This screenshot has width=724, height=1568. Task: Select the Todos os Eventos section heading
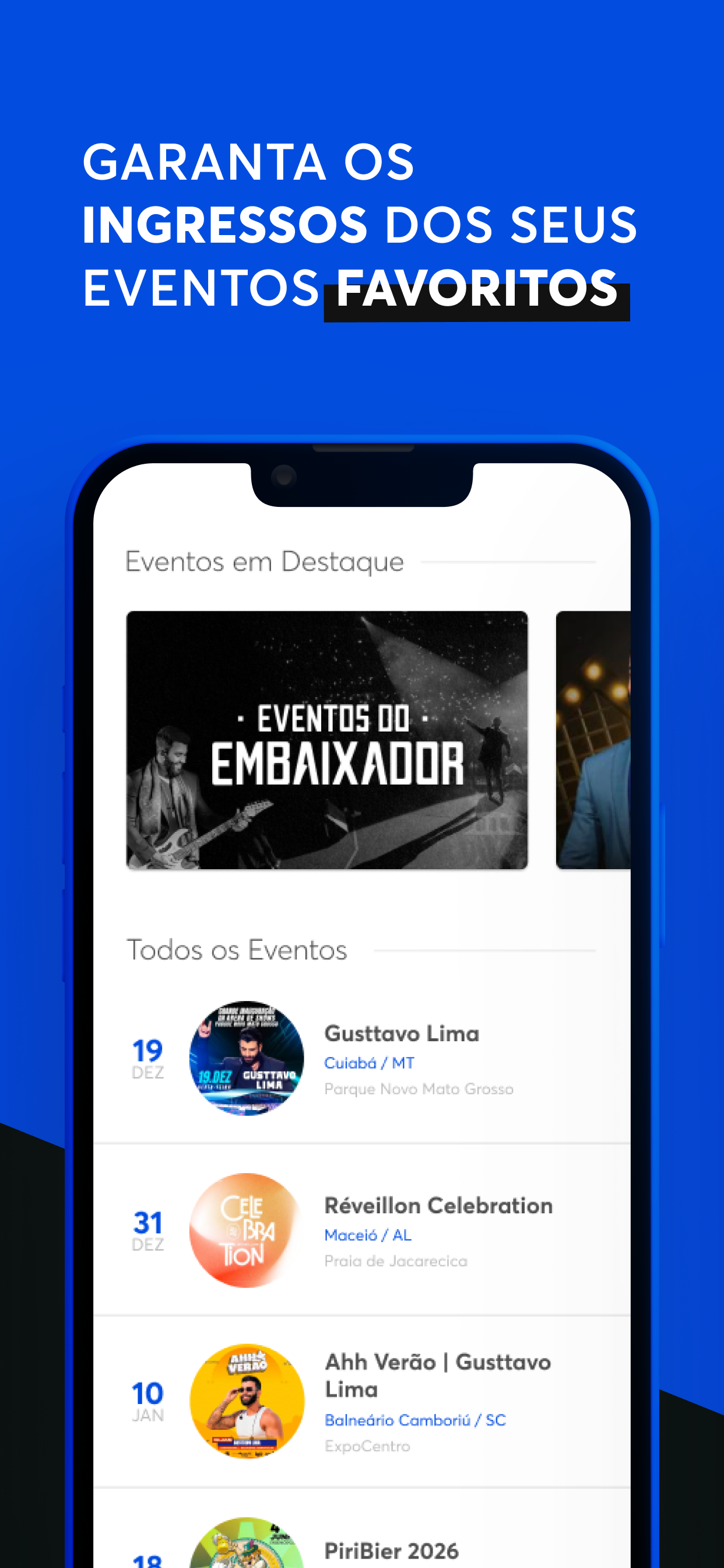pos(237,950)
